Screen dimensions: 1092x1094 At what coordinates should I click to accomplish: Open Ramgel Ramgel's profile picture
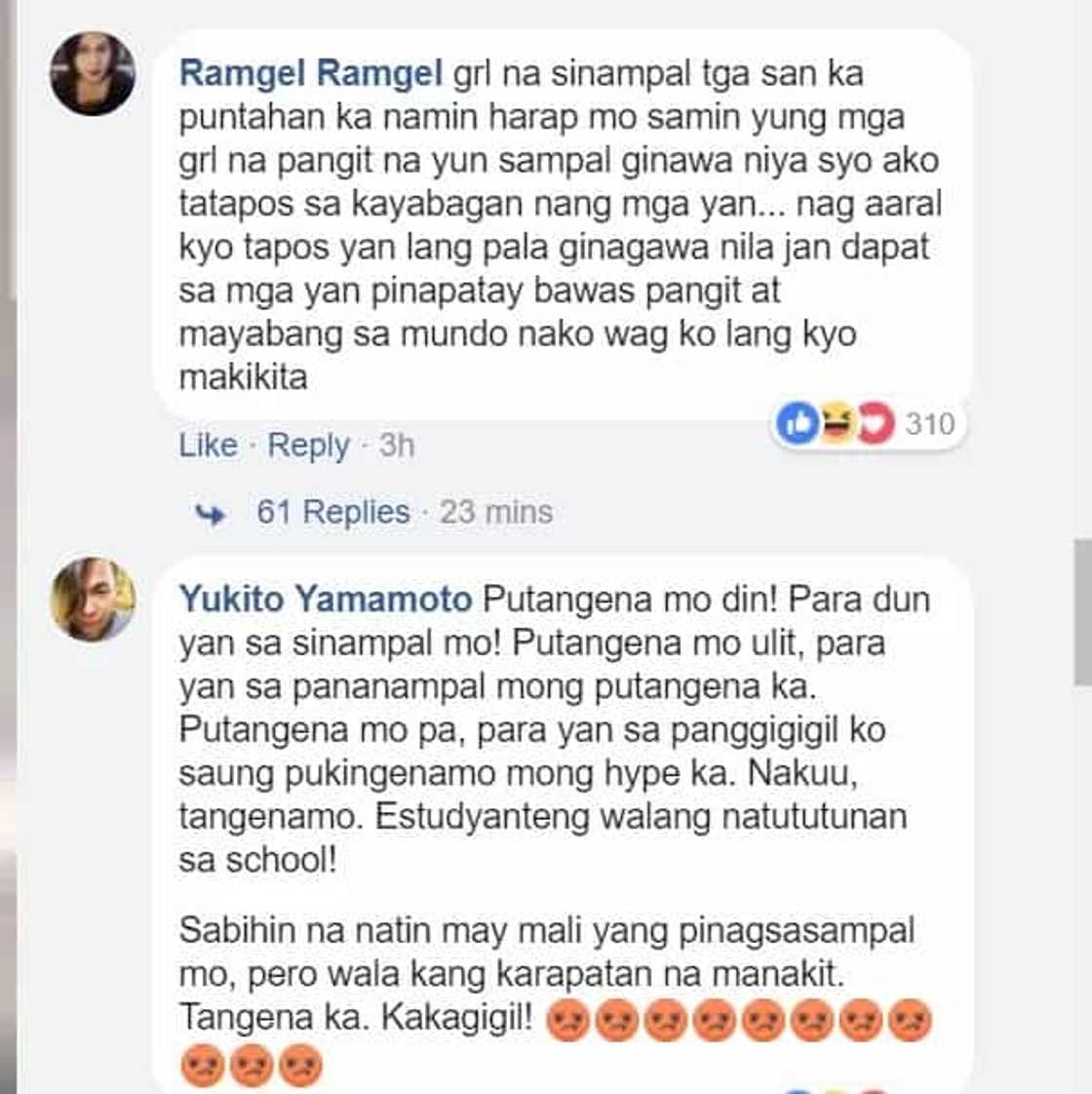[93, 74]
